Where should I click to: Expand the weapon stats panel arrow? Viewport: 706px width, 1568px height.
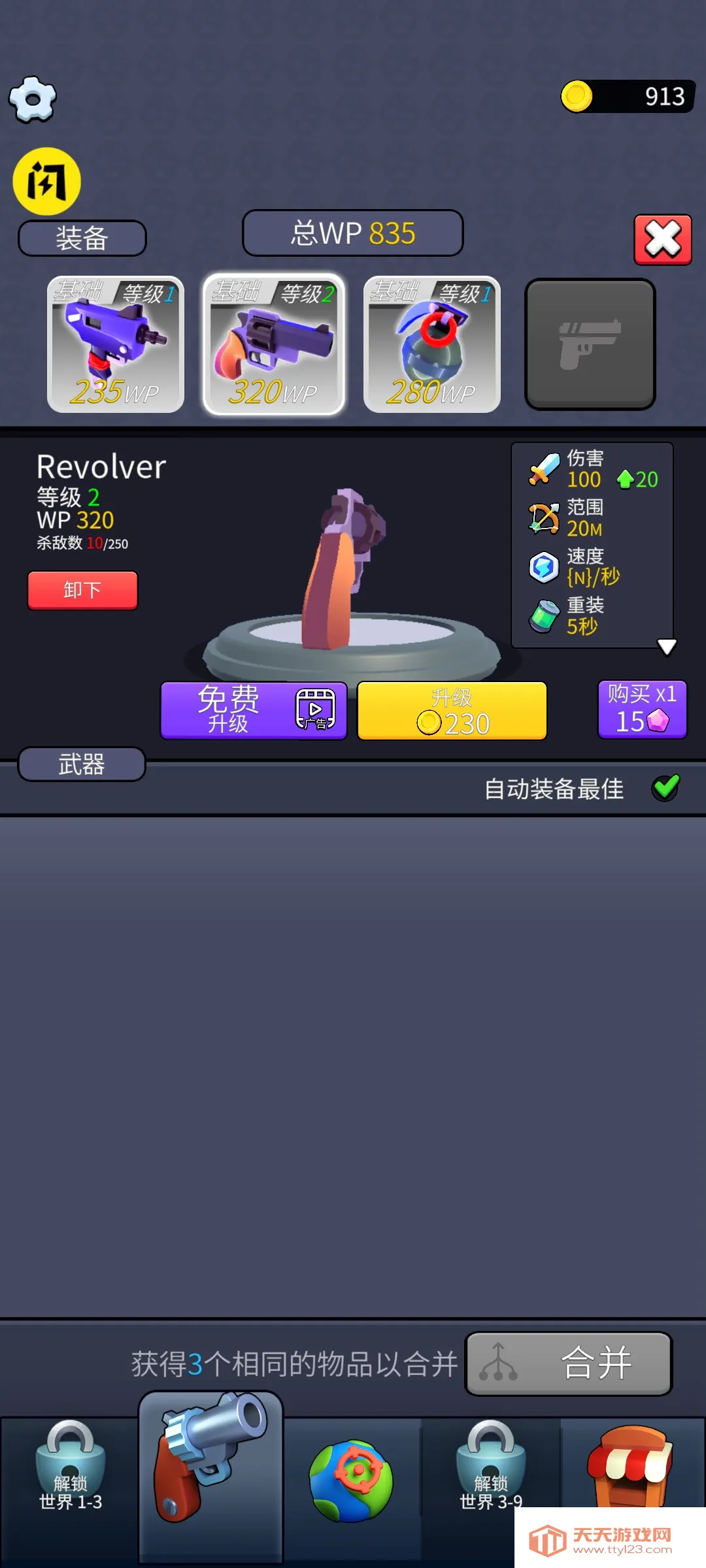point(666,646)
